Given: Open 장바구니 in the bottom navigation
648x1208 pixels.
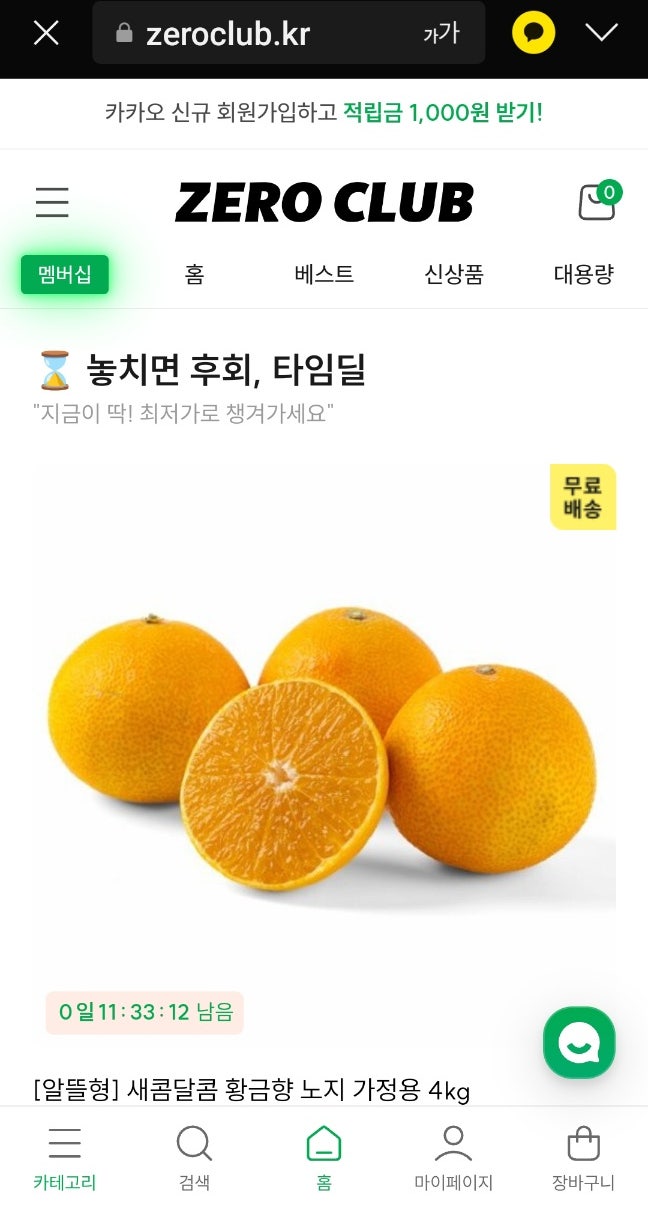Looking at the screenshot, I should (583, 1158).
